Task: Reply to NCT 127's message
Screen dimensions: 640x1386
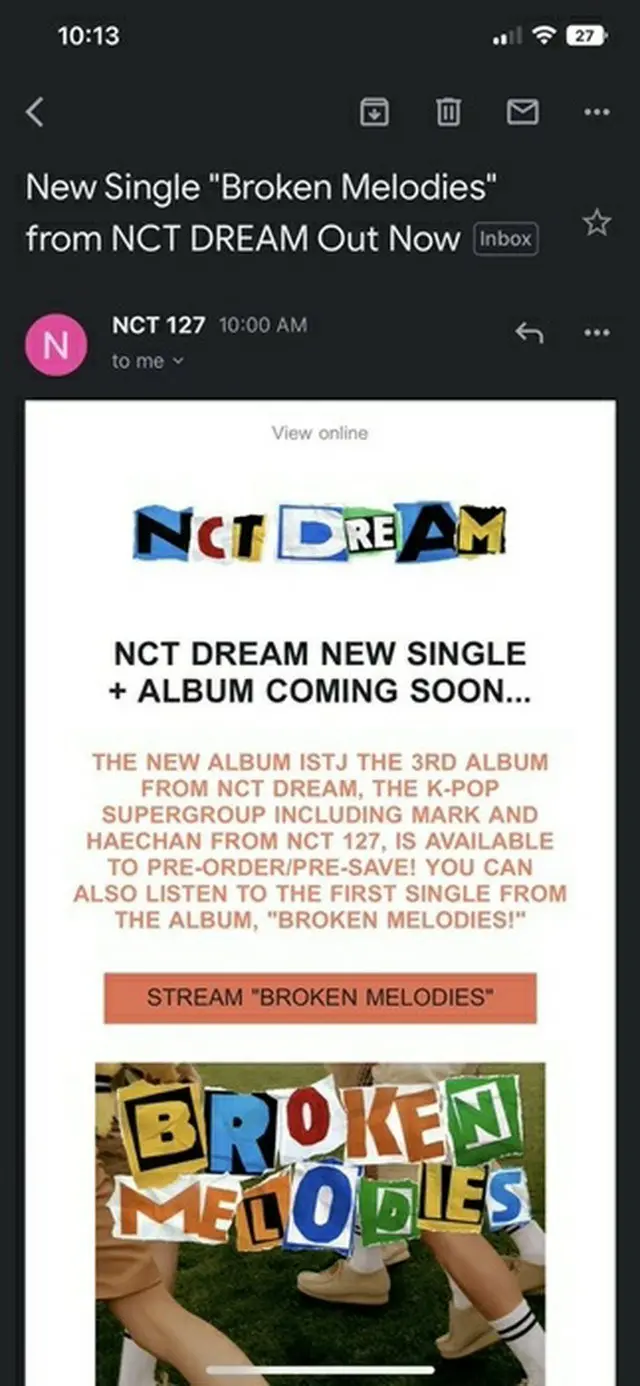Action: pyautogui.click(x=529, y=333)
